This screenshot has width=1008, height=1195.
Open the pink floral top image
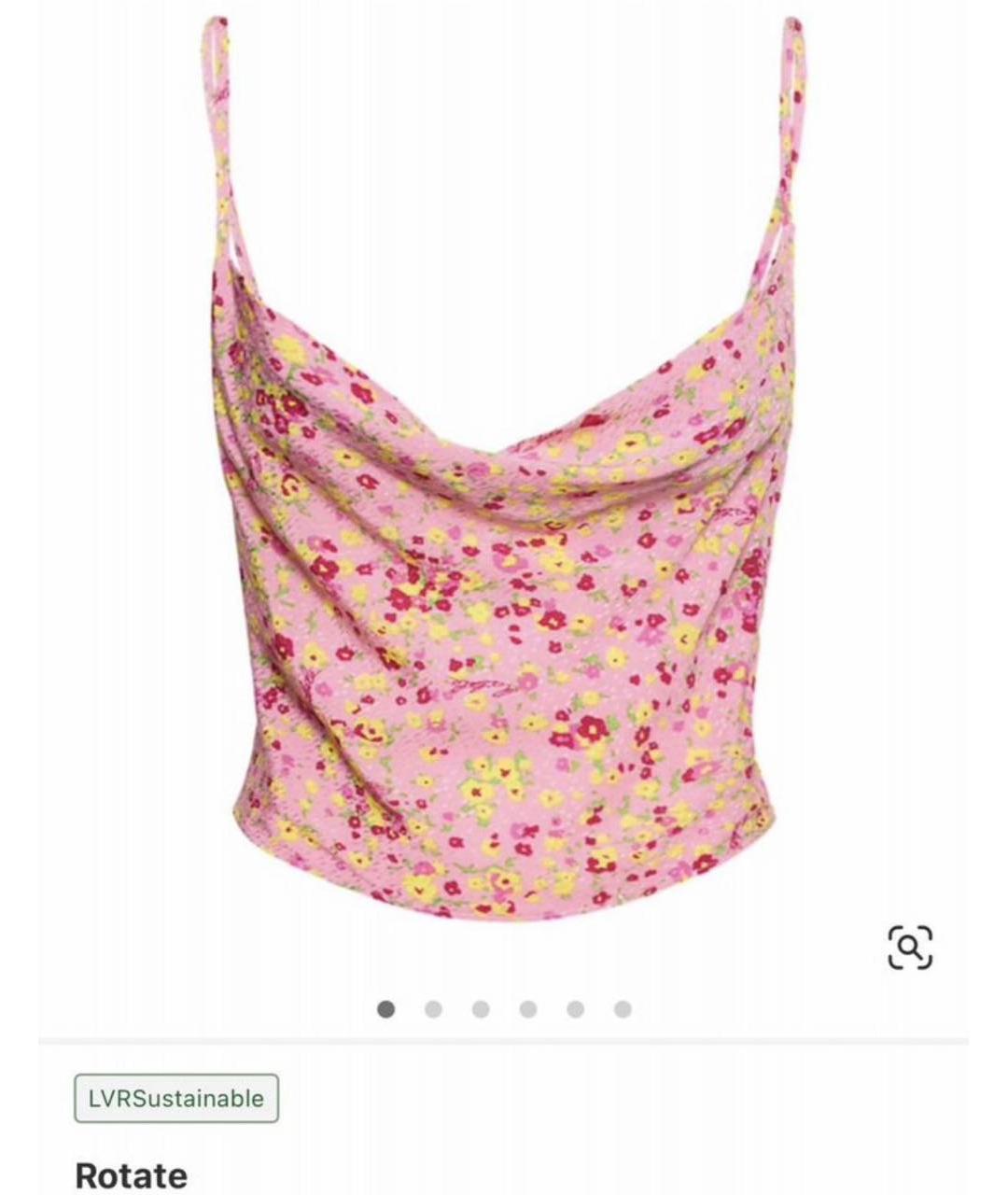(x=504, y=523)
